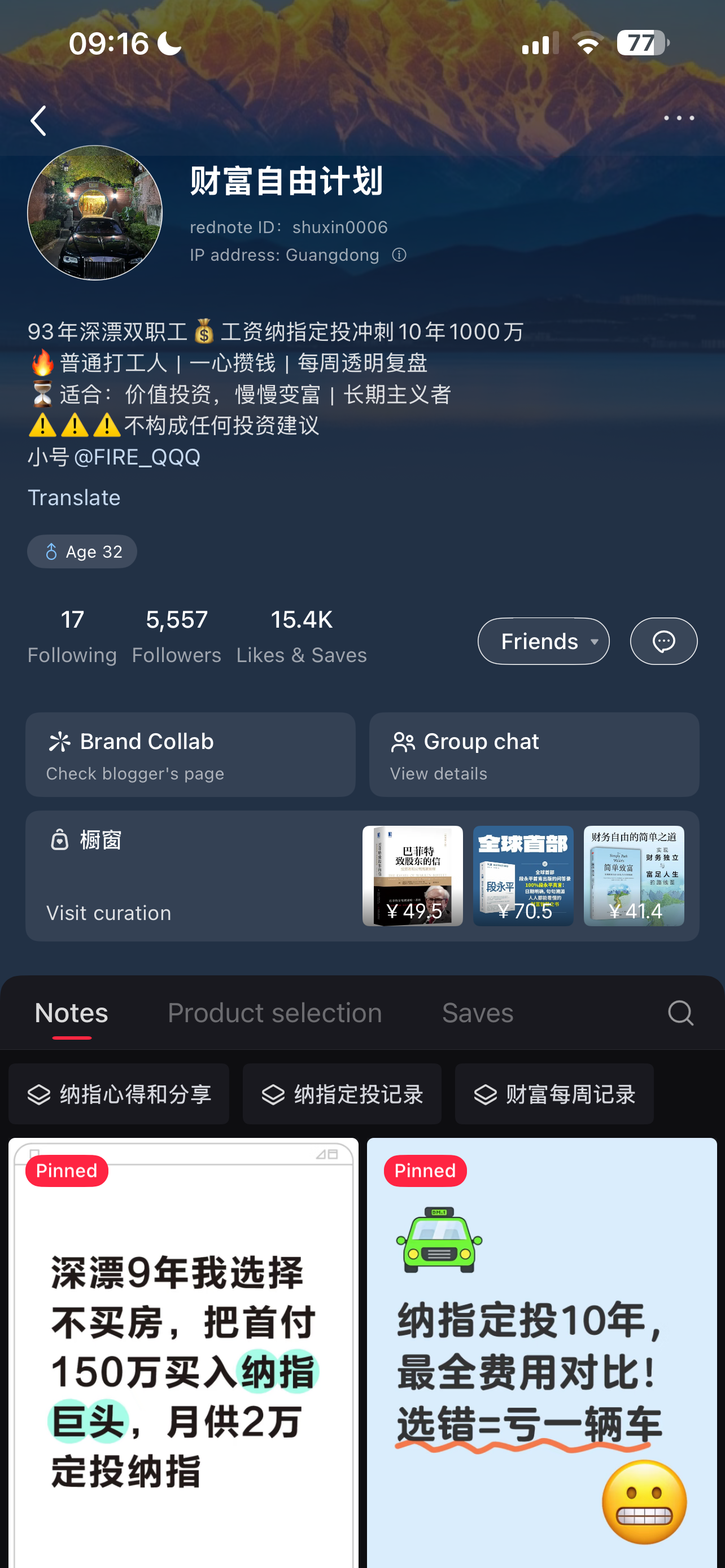Search this user's notes
The width and height of the screenshot is (725, 1568).
[x=680, y=1013]
